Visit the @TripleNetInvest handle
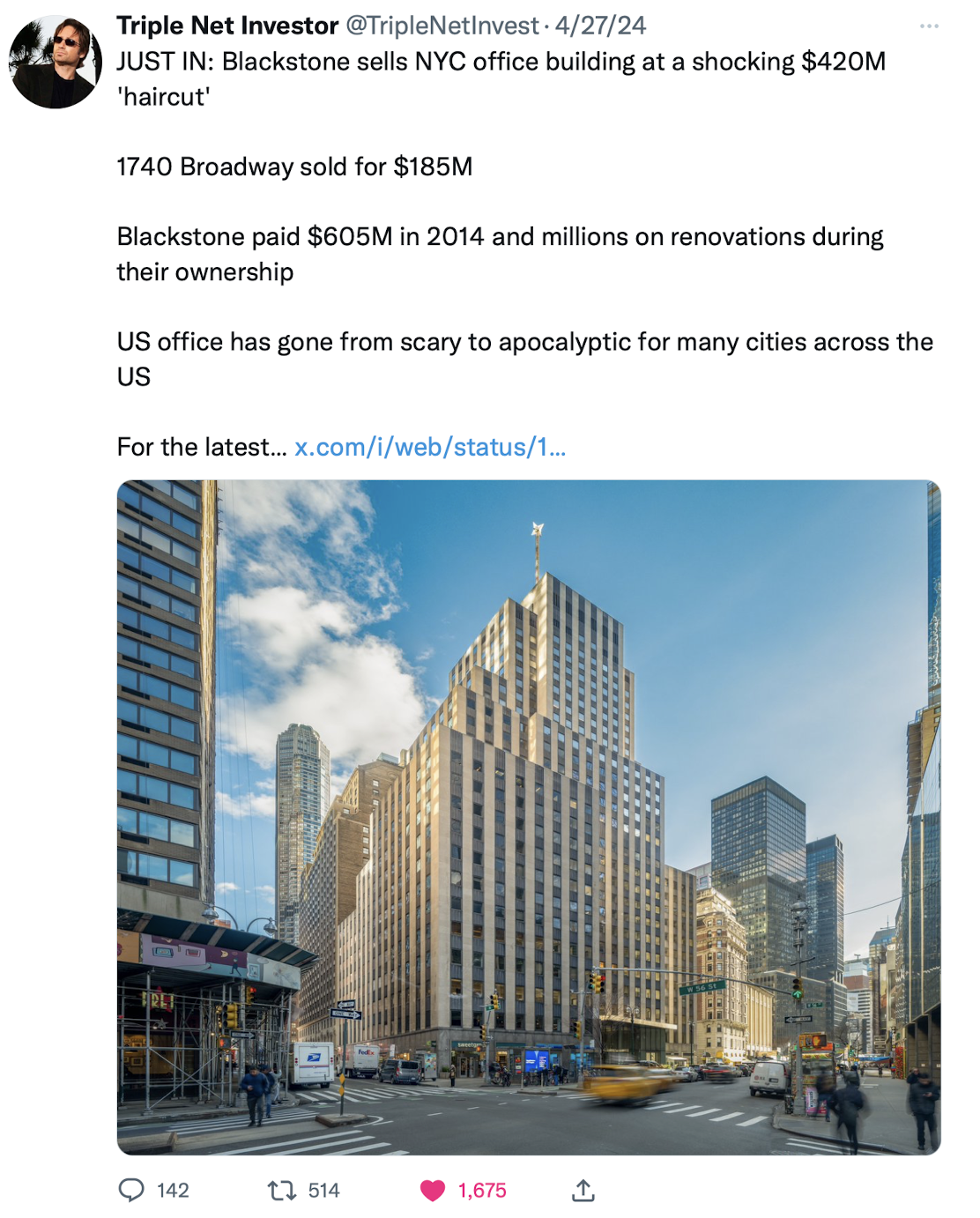 tap(442, 26)
